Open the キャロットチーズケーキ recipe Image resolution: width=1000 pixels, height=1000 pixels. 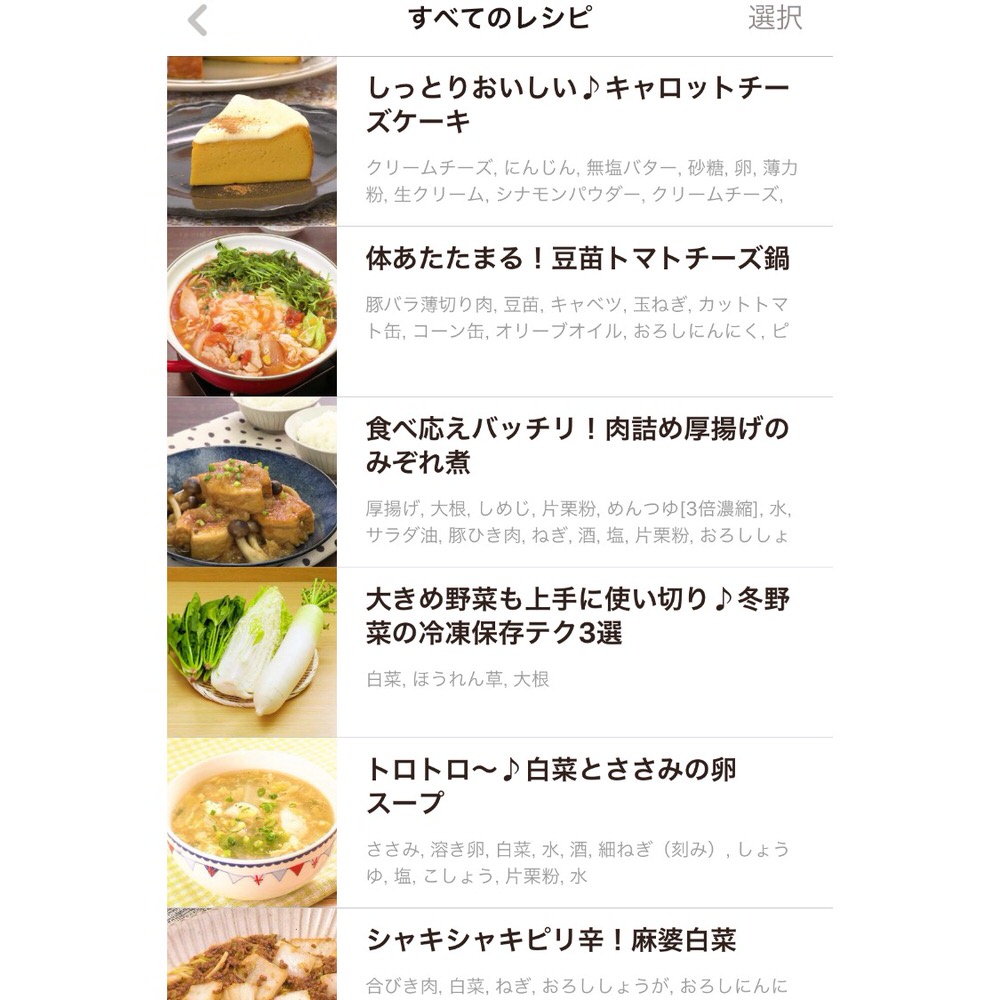coord(577,105)
